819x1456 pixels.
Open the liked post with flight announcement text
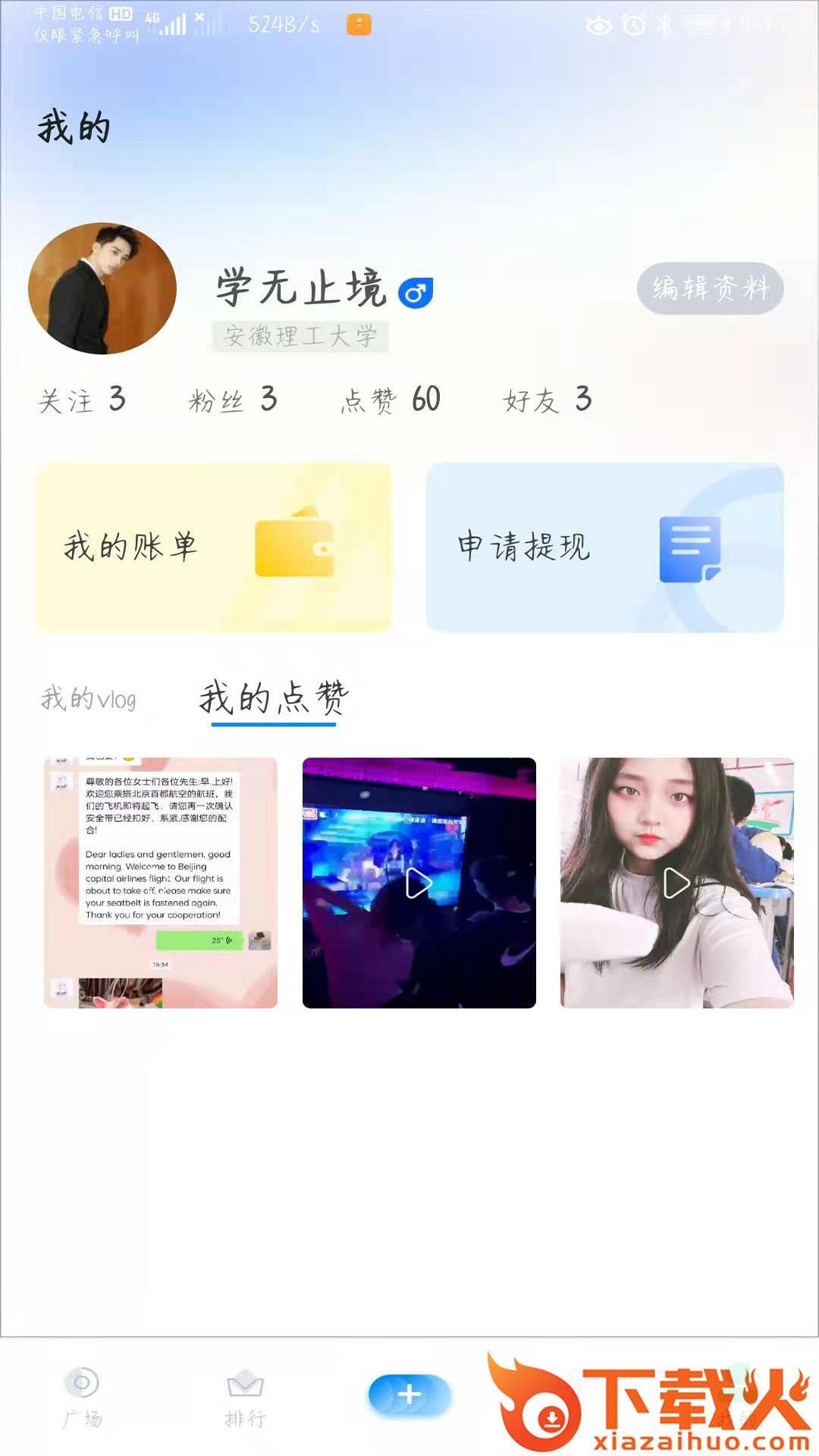(x=161, y=883)
